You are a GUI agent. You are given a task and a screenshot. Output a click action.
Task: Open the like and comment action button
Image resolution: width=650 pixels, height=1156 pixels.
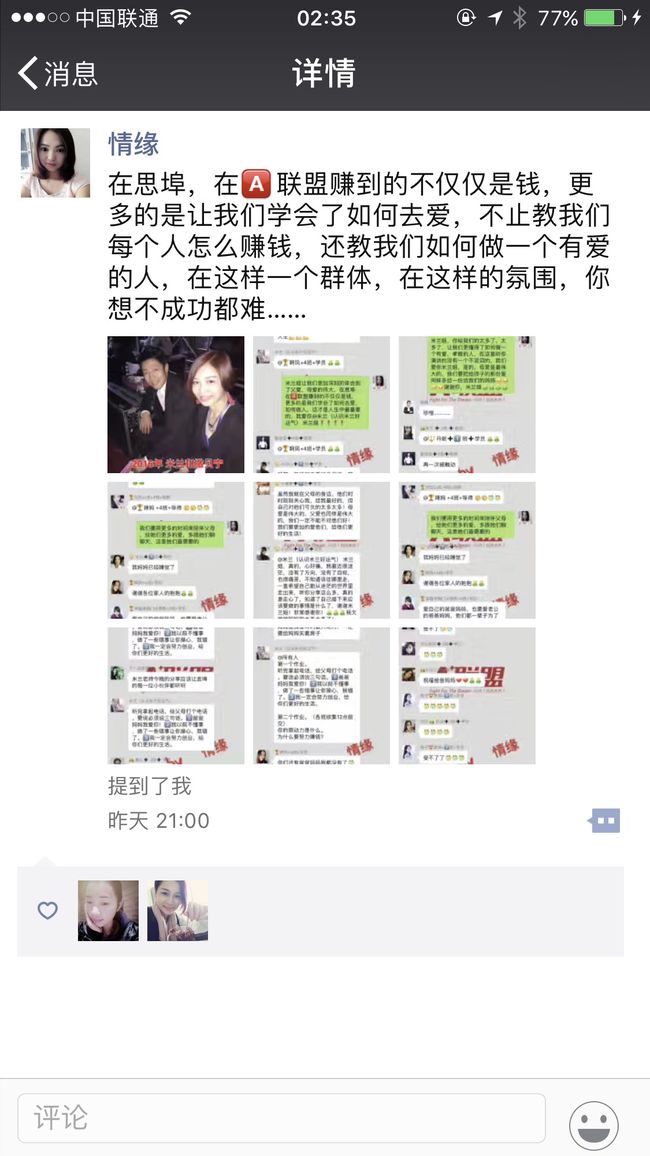click(604, 821)
